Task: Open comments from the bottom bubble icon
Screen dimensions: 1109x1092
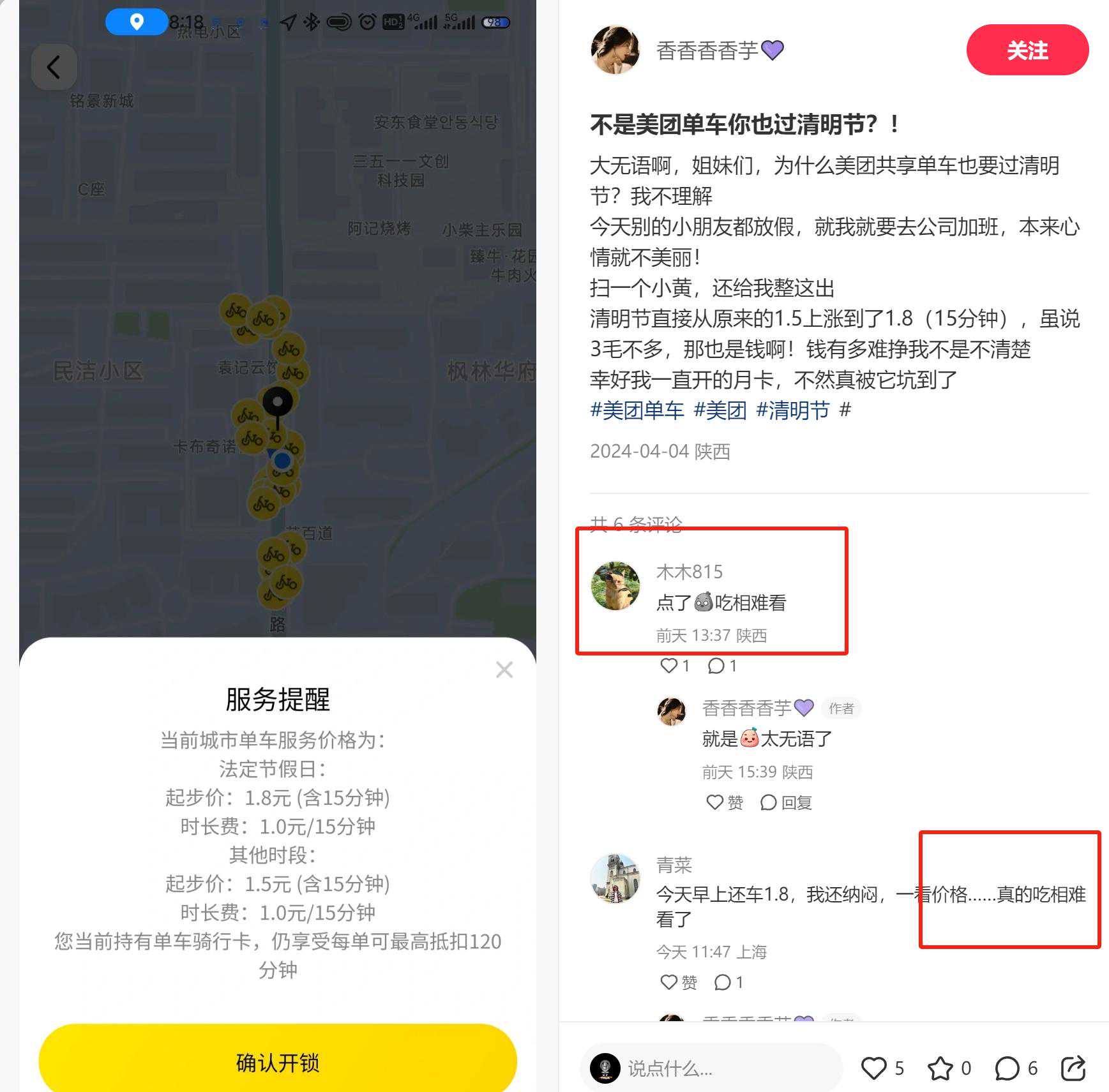Action: [x=1007, y=1068]
